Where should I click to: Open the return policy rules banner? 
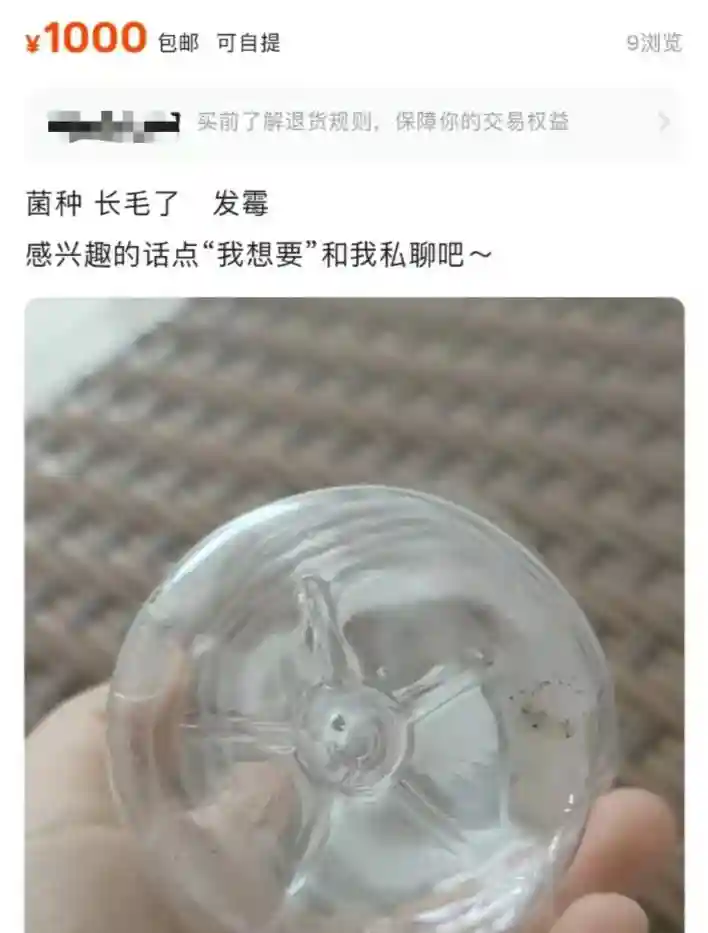tap(382, 123)
